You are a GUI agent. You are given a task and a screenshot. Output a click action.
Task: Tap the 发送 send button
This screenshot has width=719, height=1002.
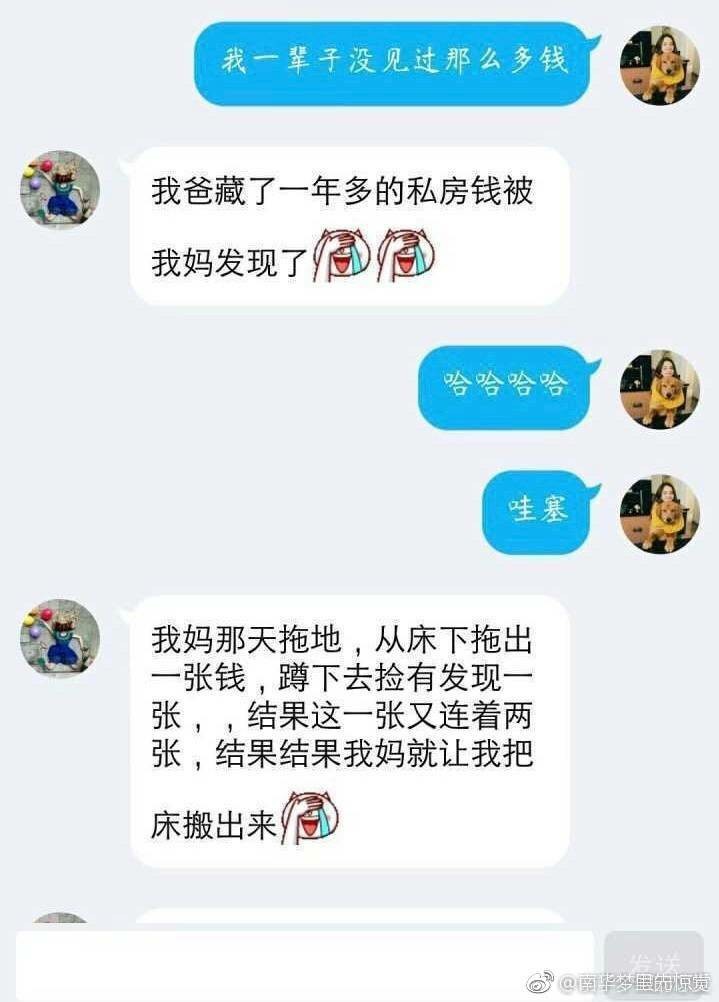tap(654, 965)
